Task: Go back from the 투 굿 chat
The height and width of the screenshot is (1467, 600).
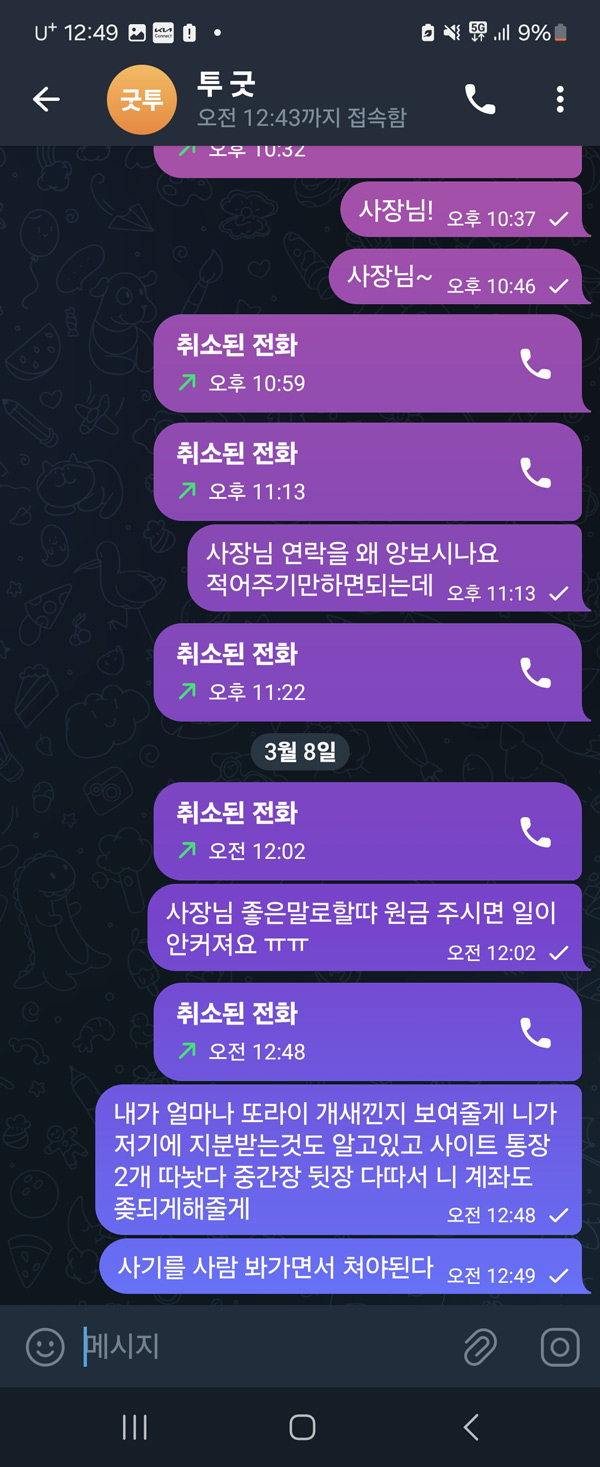Action: pyautogui.click(x=46, y=99)
